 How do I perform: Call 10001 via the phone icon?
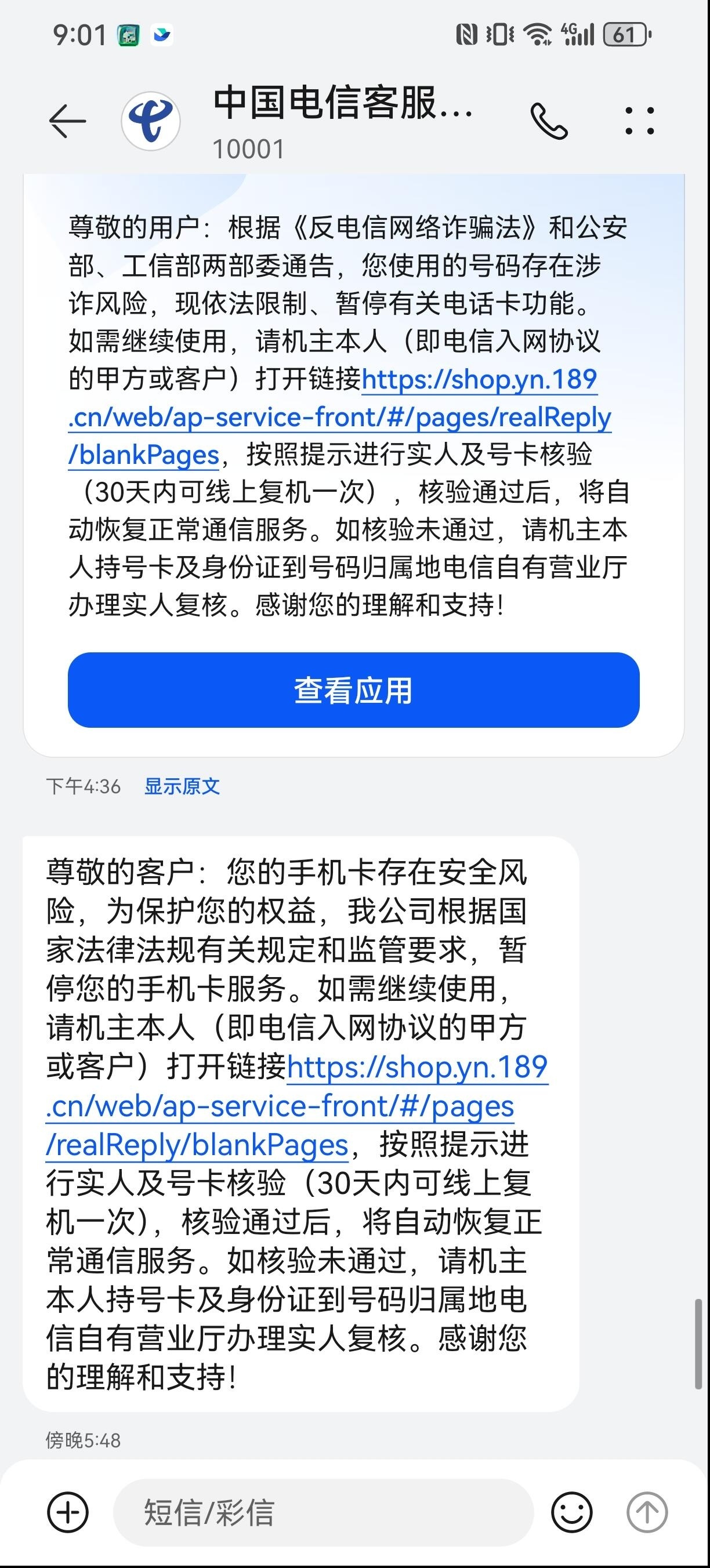(x=549, y=121)
